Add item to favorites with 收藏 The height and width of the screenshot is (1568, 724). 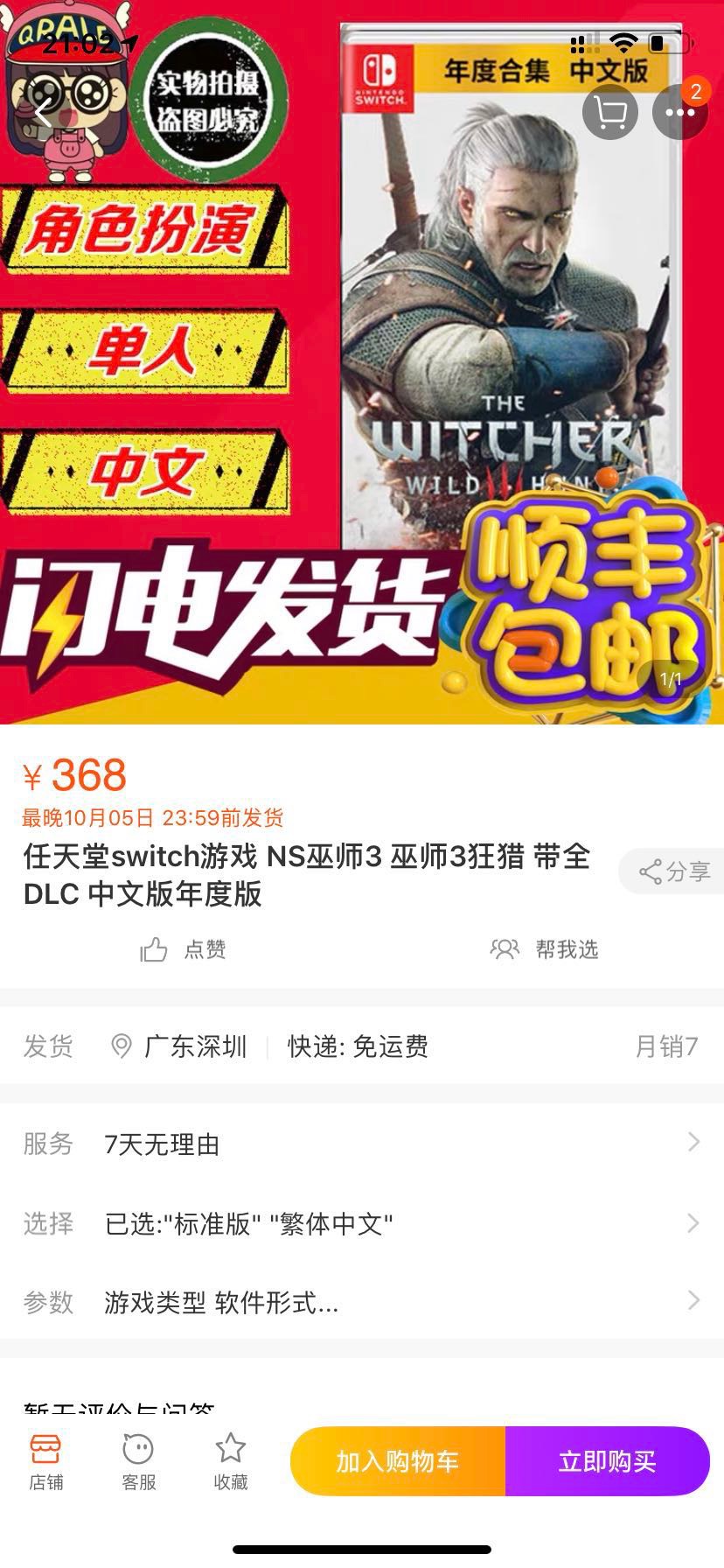point(231,1461)
